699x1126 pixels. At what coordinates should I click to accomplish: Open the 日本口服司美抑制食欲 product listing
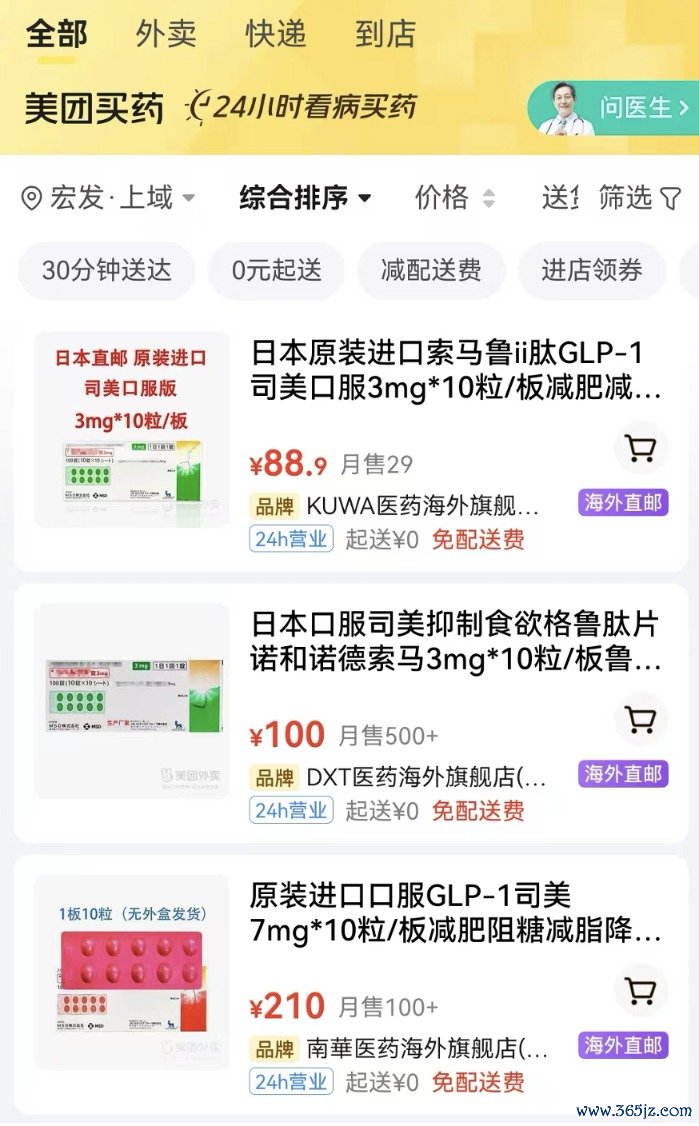(455, 642)
